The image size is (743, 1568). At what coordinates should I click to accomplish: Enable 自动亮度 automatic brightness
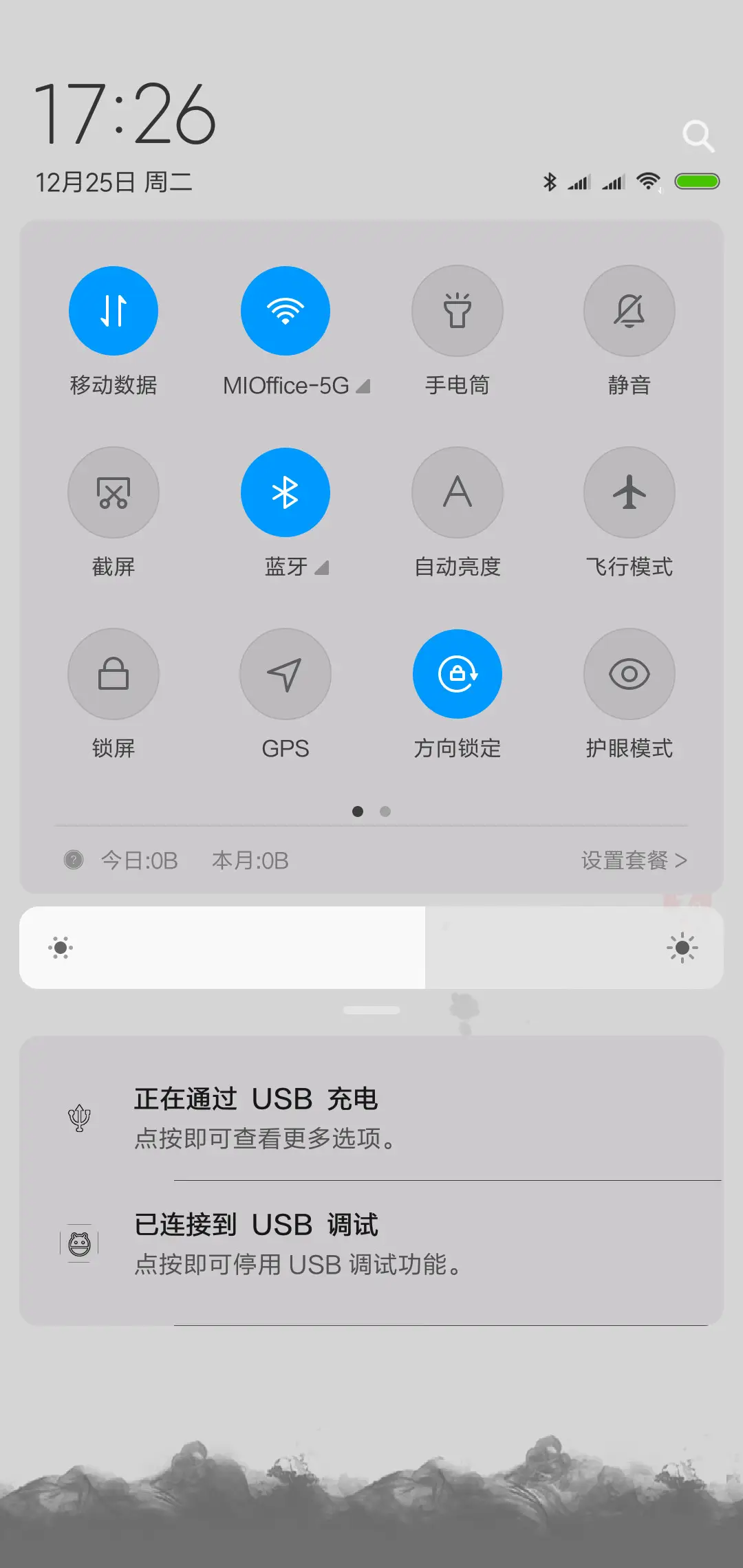click(x=457, y=492)
